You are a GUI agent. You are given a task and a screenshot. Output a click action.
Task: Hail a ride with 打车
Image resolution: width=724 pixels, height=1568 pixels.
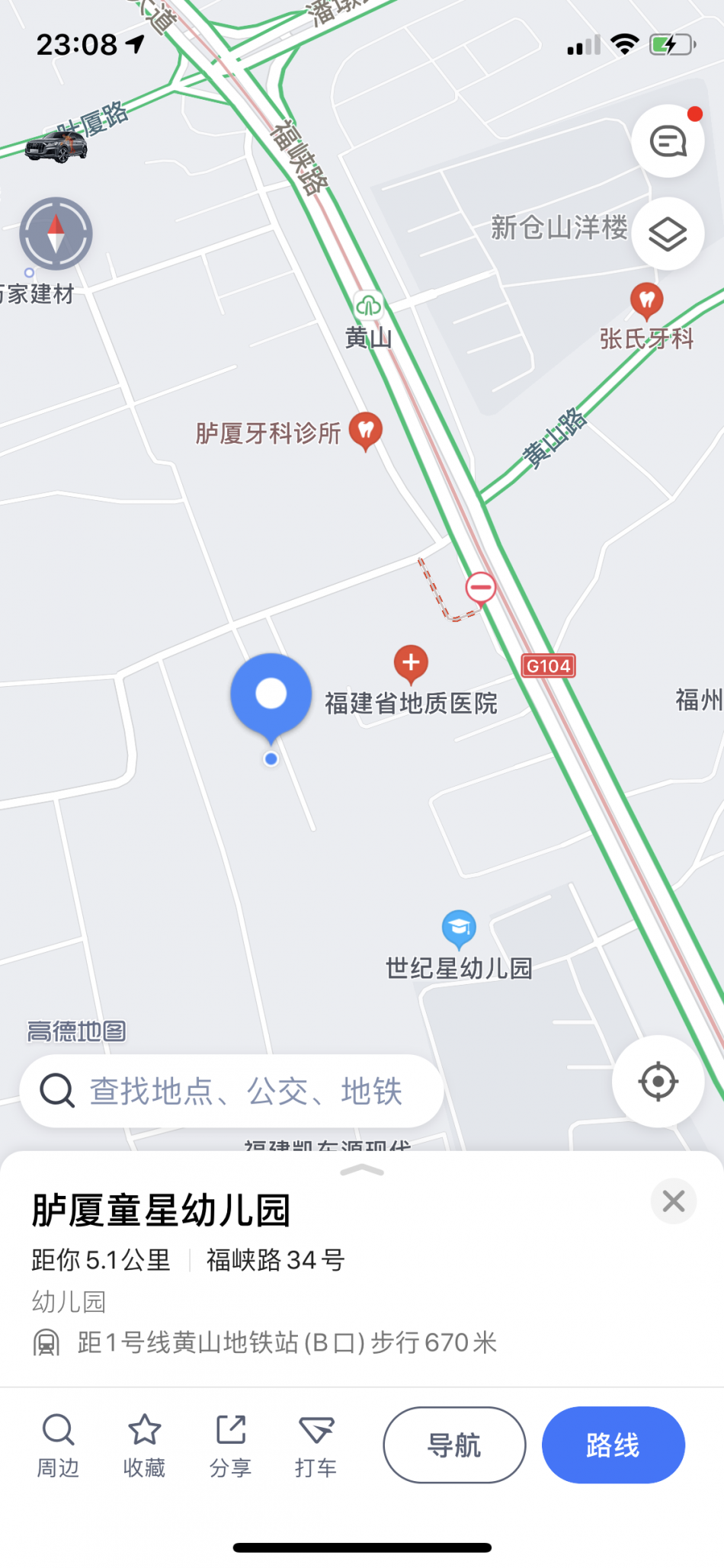316,1445
